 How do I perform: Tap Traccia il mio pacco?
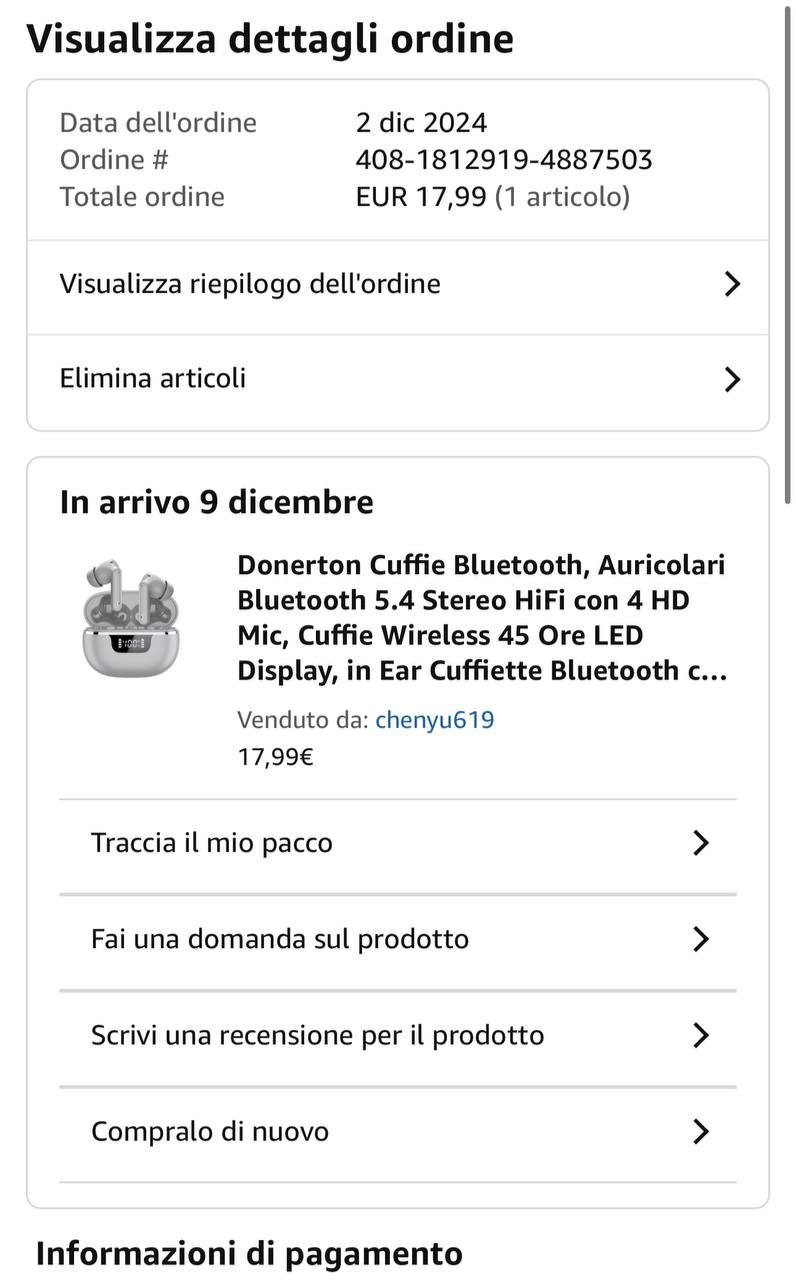[x=398, y=844]
